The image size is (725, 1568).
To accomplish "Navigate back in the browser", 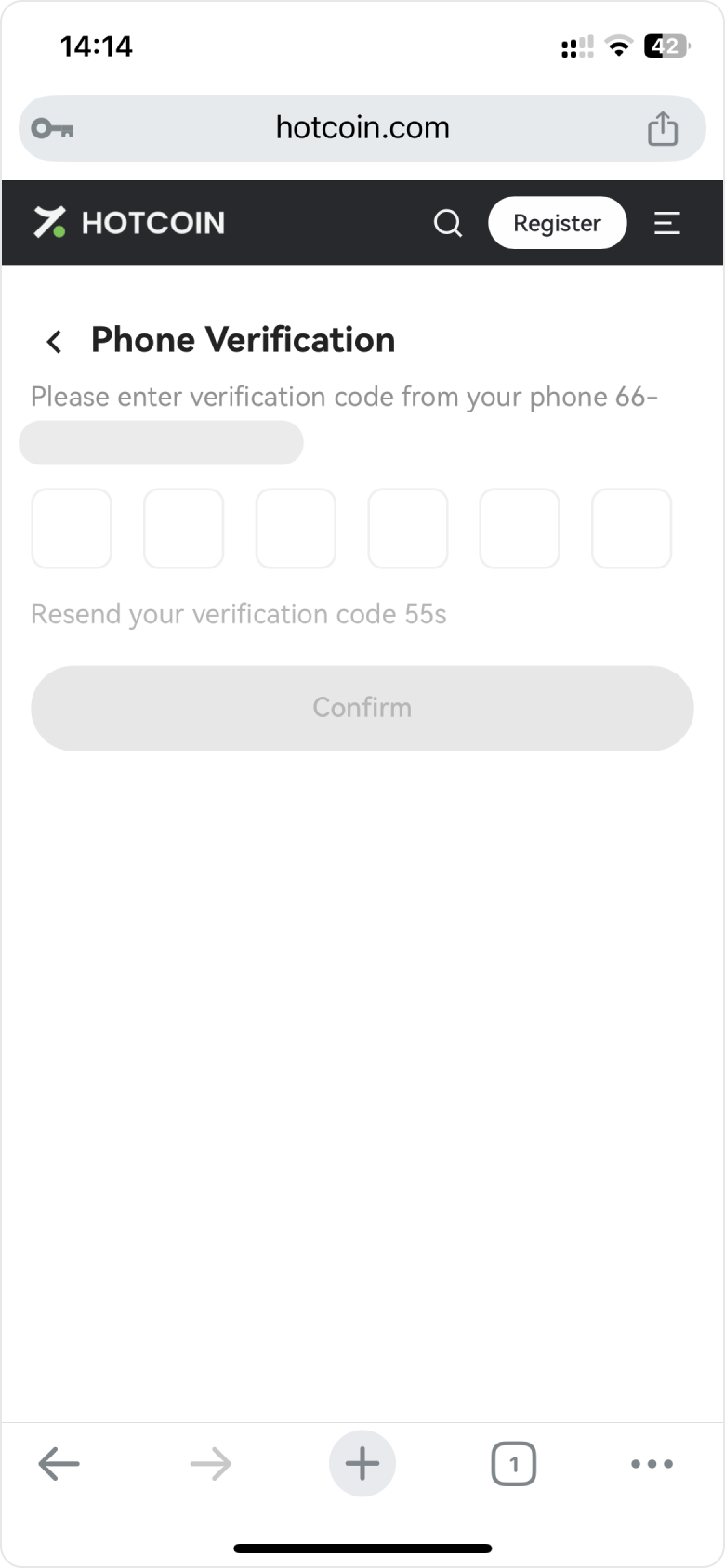I will [x=59, y=1464].
